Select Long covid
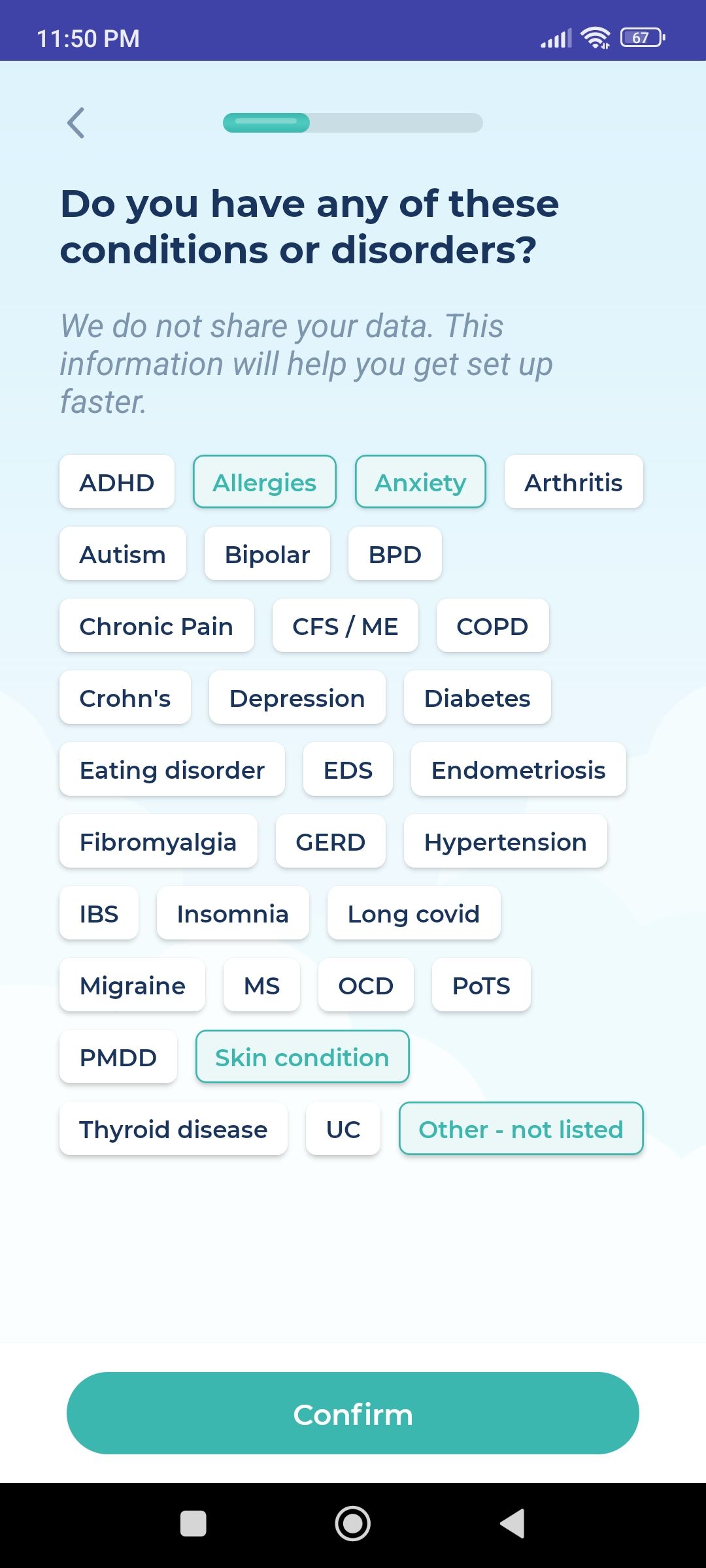This screenshot has height=1568, width=706. pos(414,913)
